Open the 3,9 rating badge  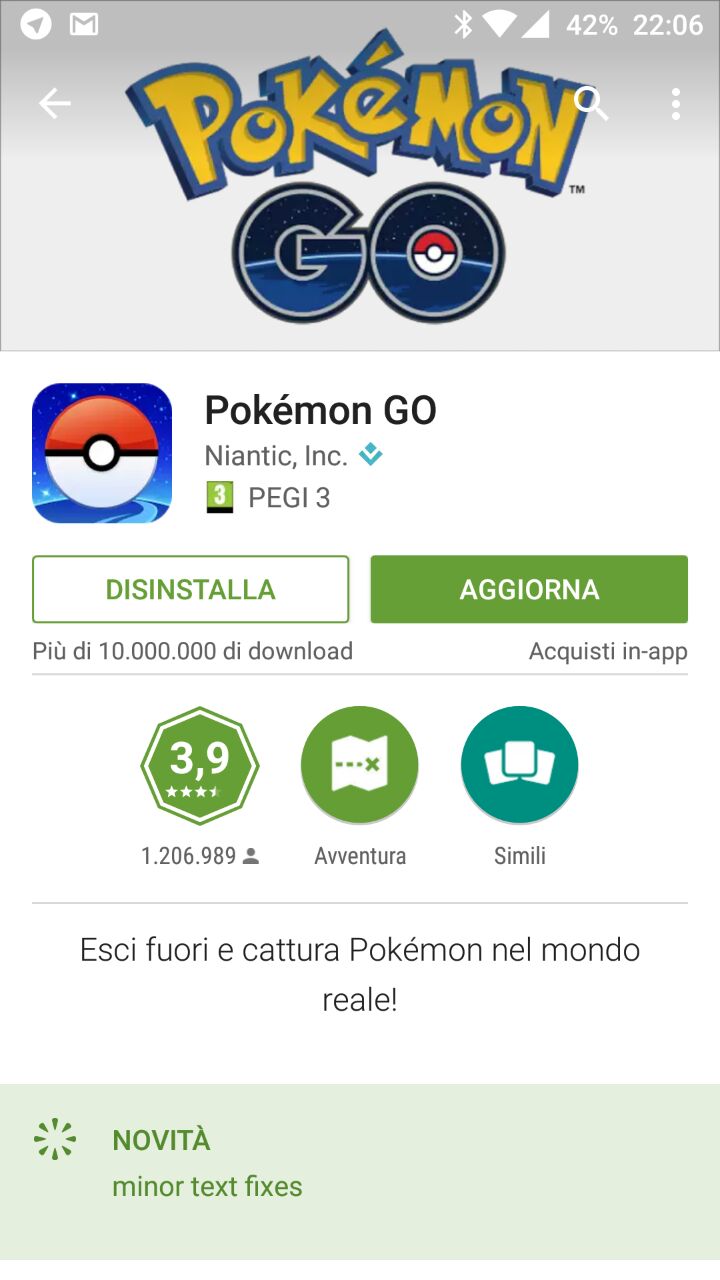tap(200, 765)
